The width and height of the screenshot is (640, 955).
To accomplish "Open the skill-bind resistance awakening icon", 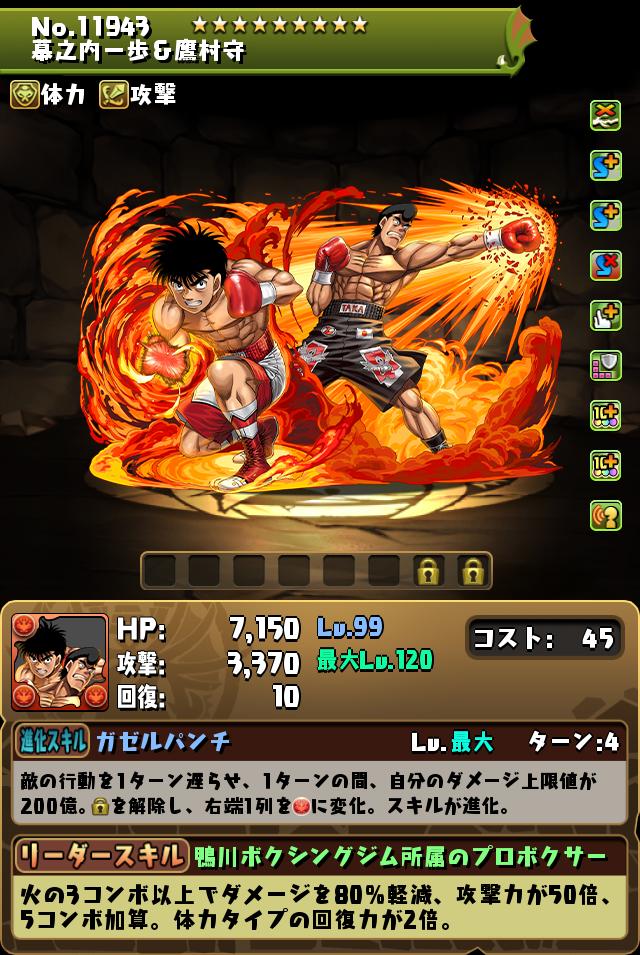I will tap(606, 266).
